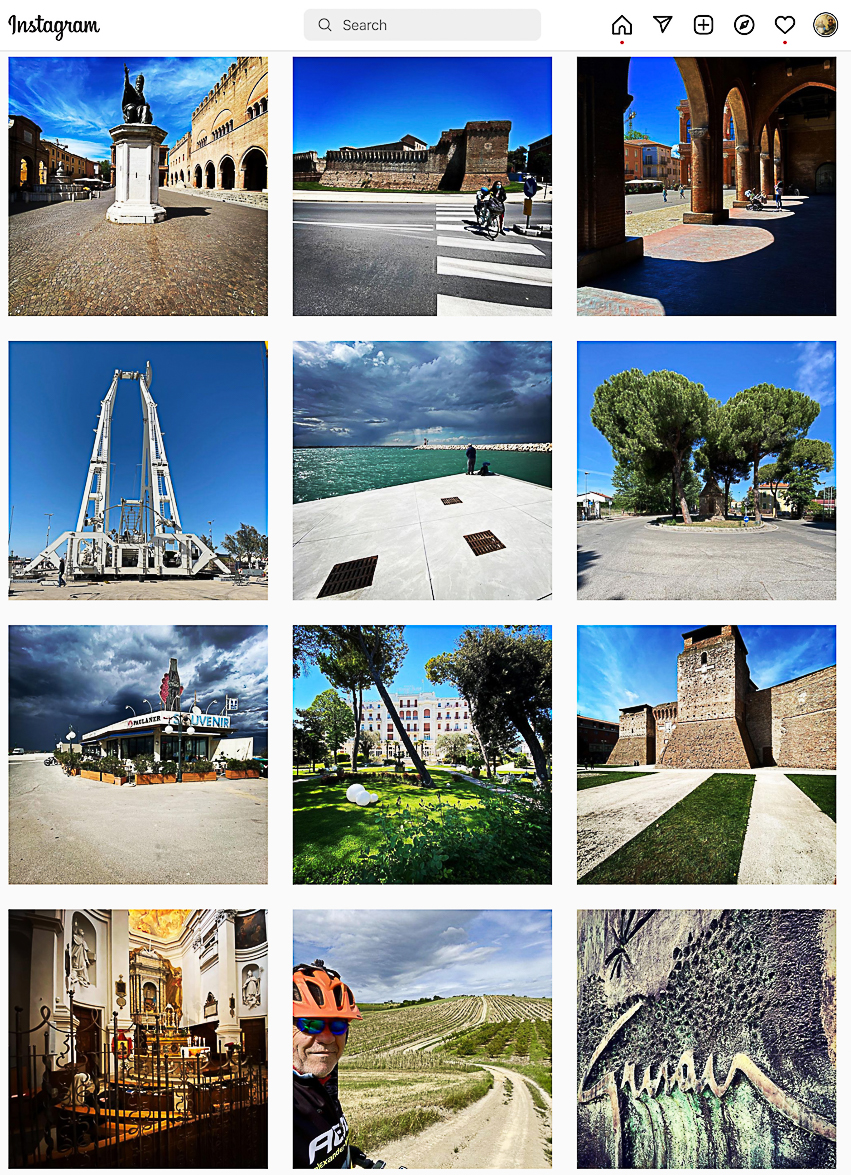Open the castle tower lawn photo
The image size is (851, 1175).
pos(706,754)
